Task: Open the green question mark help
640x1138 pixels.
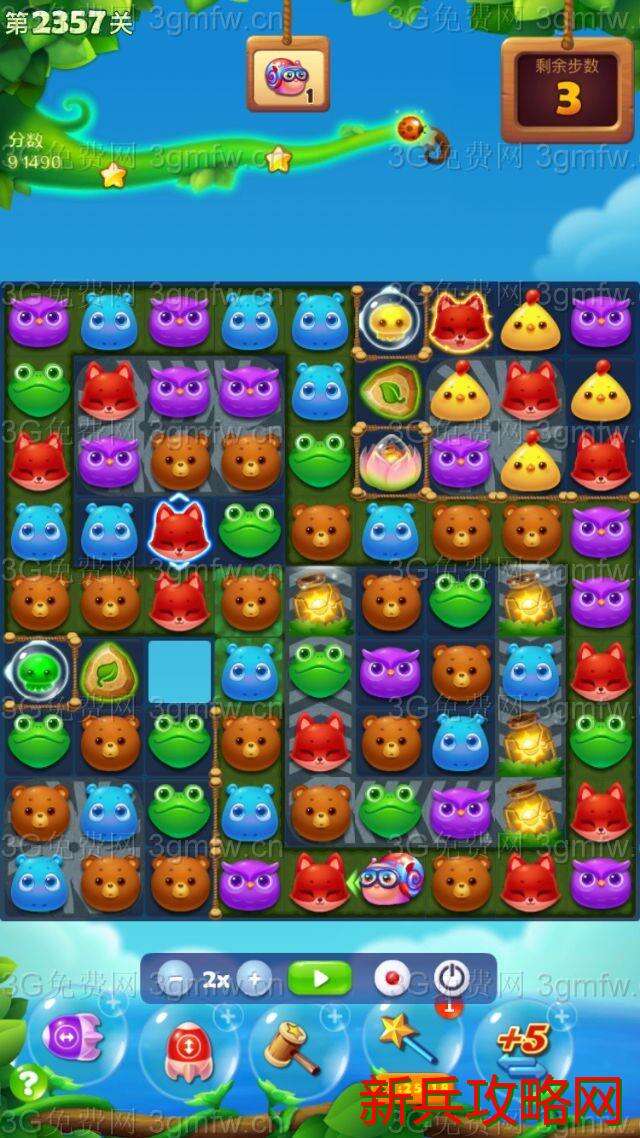Action: tap(31, 1083)
